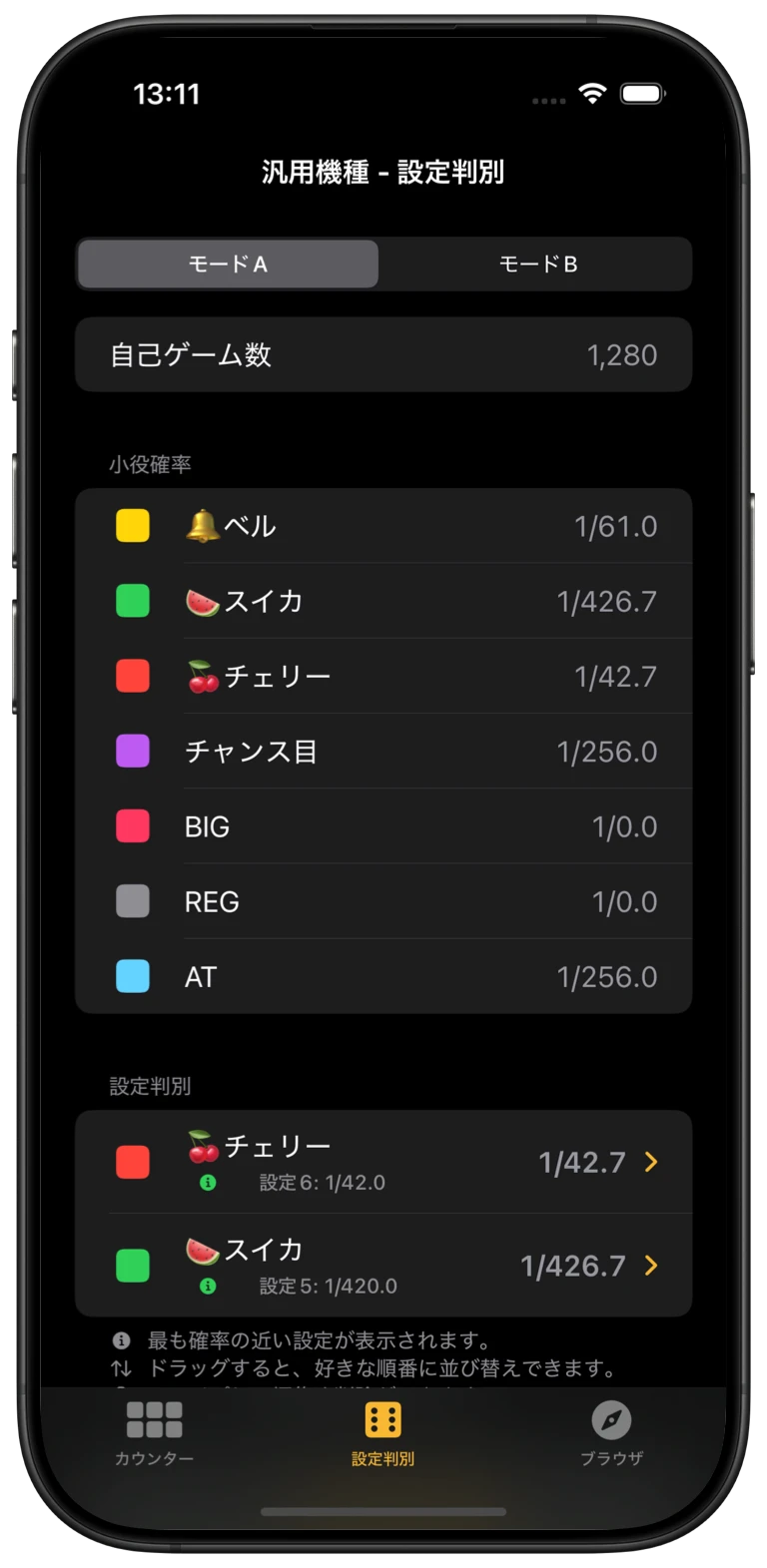Expand the チェリー setting details chevron

652,1162
